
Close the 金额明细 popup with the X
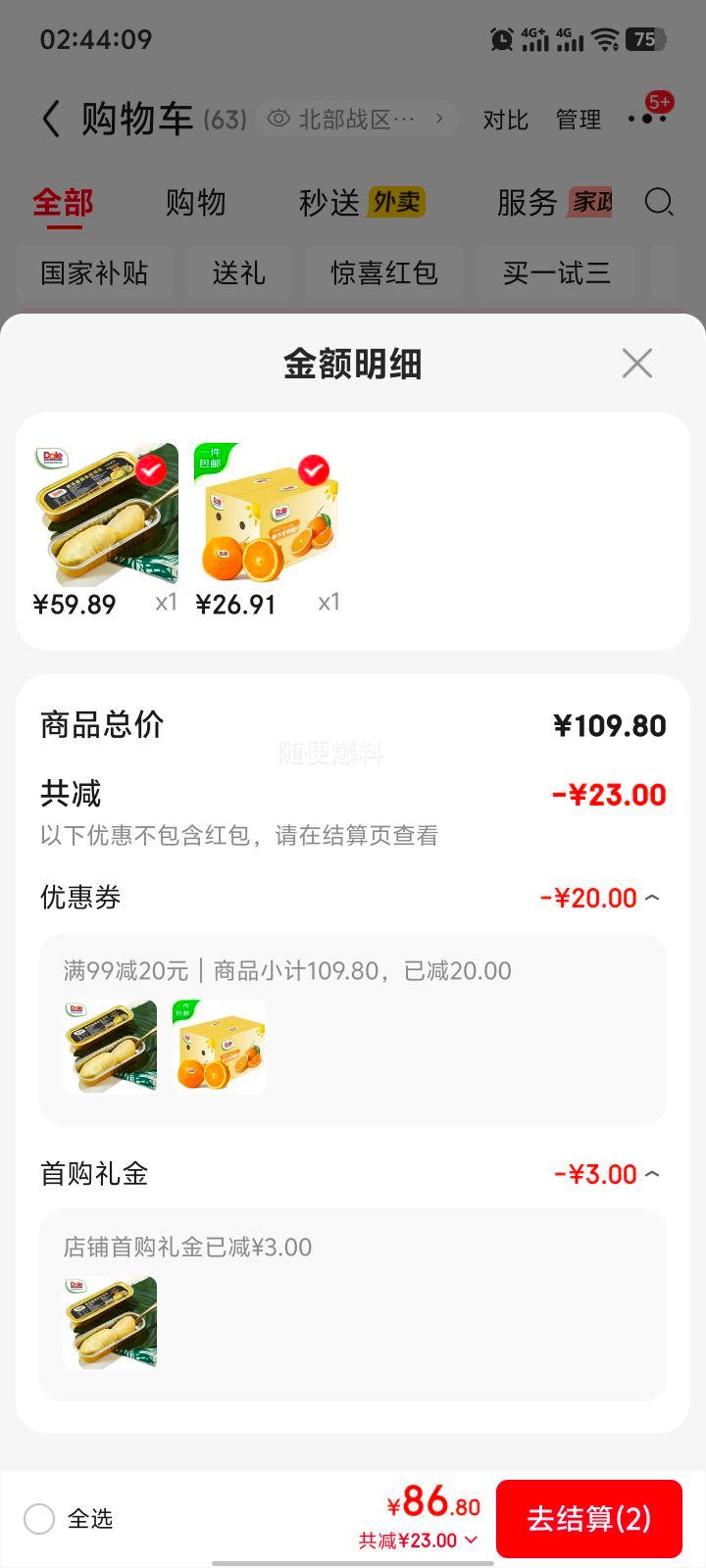point(636,363)
